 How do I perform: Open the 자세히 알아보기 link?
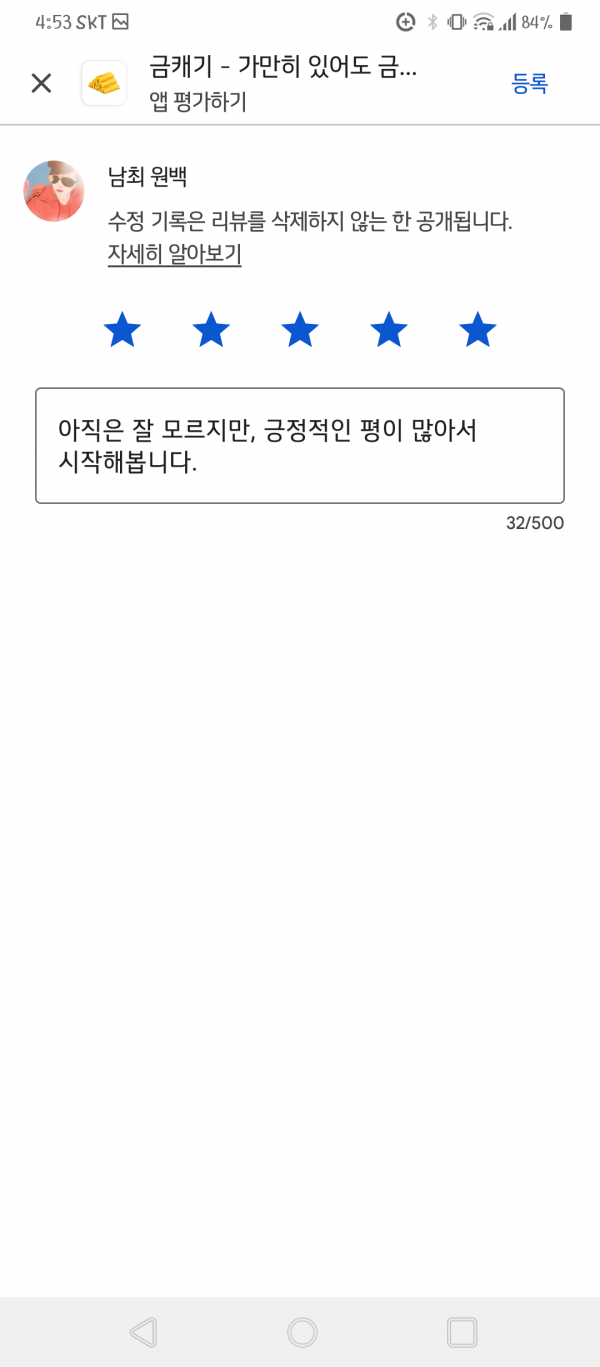point(175,255)
